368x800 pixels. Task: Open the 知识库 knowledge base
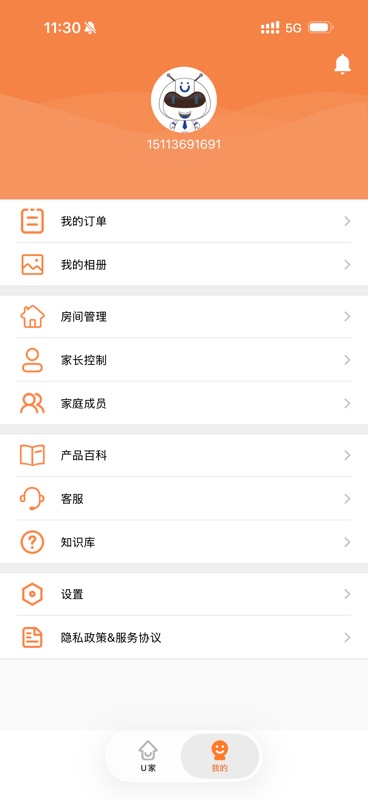[x=184, y=542]
